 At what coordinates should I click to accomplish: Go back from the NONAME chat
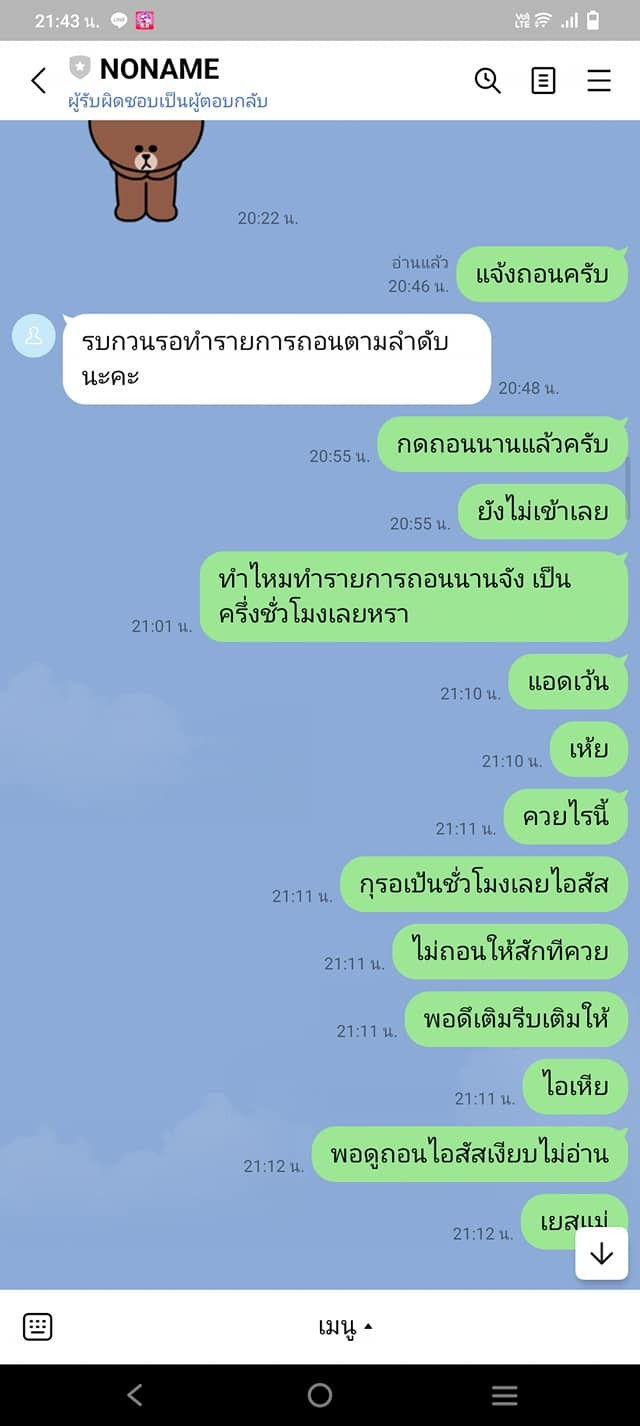point(38,81)
